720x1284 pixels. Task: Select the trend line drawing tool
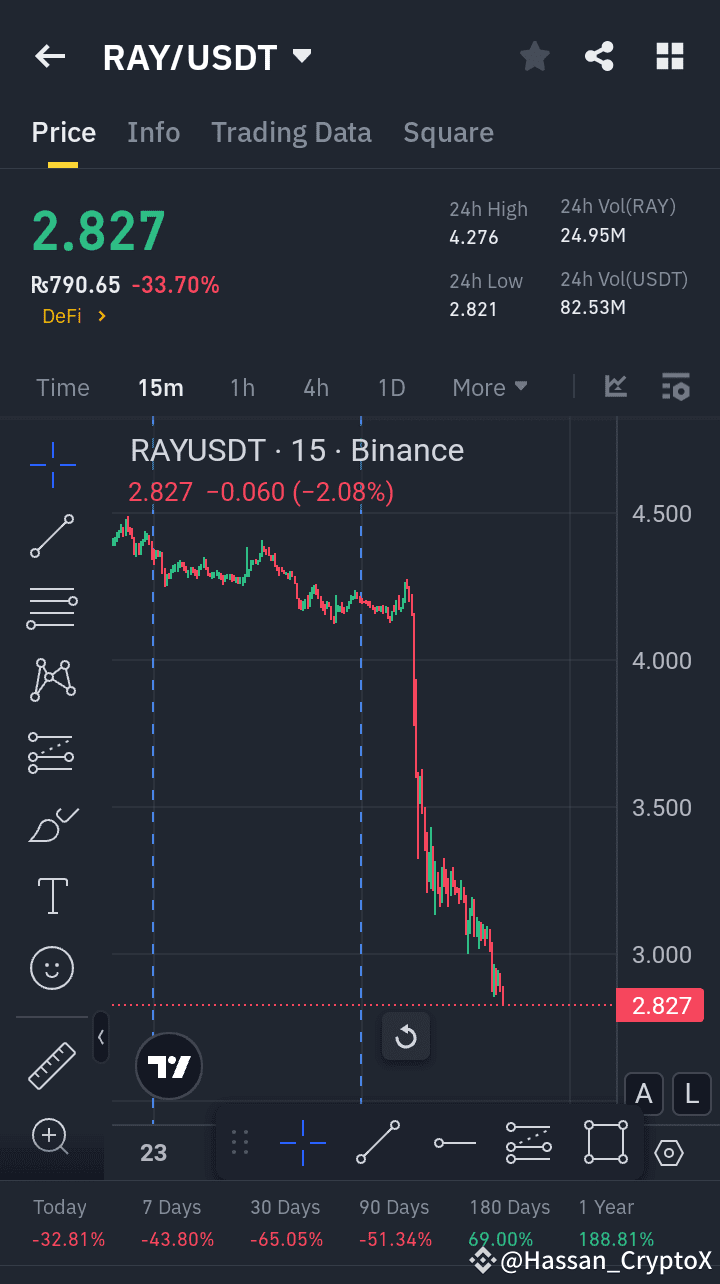point(52,536)
